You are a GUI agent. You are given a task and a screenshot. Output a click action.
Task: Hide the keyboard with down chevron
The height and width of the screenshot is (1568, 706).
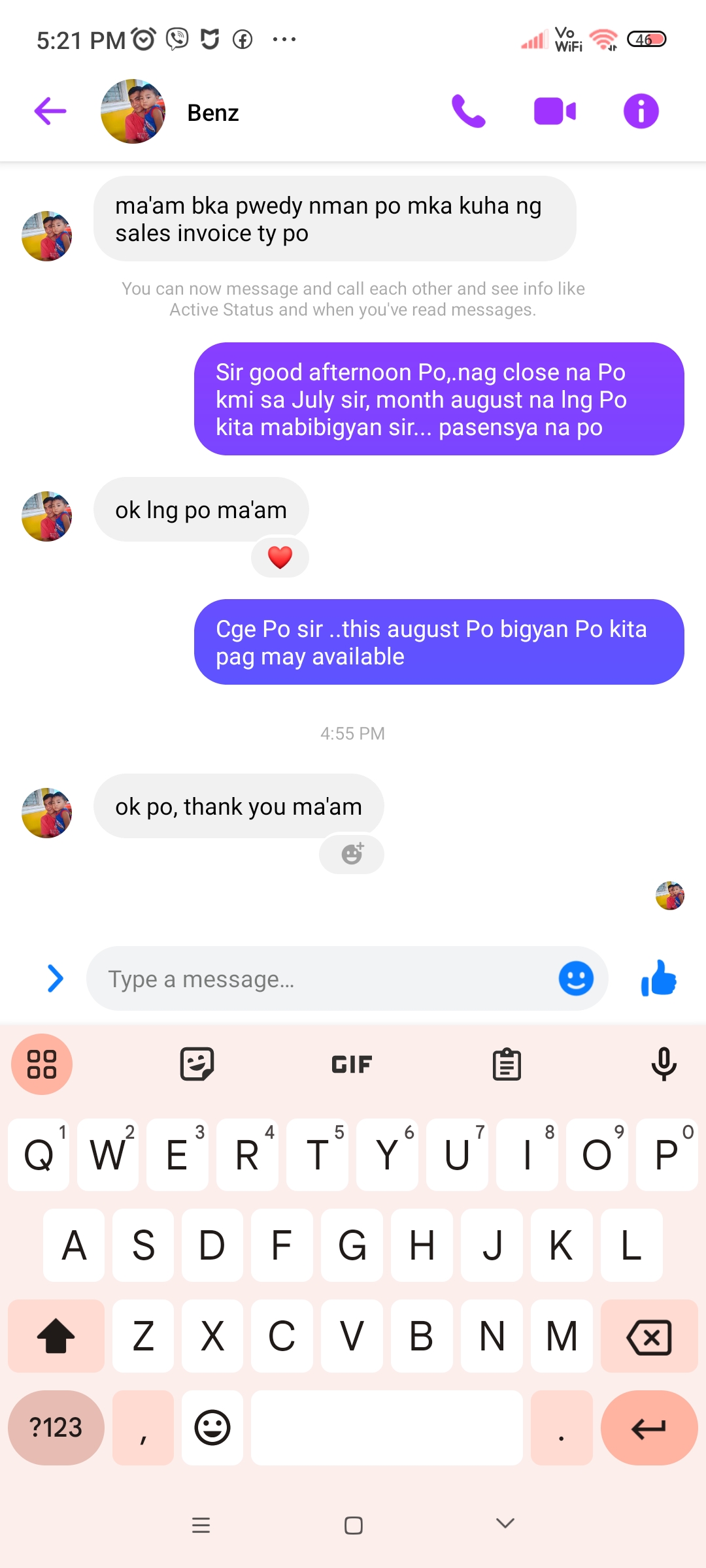click(505, 1524)
